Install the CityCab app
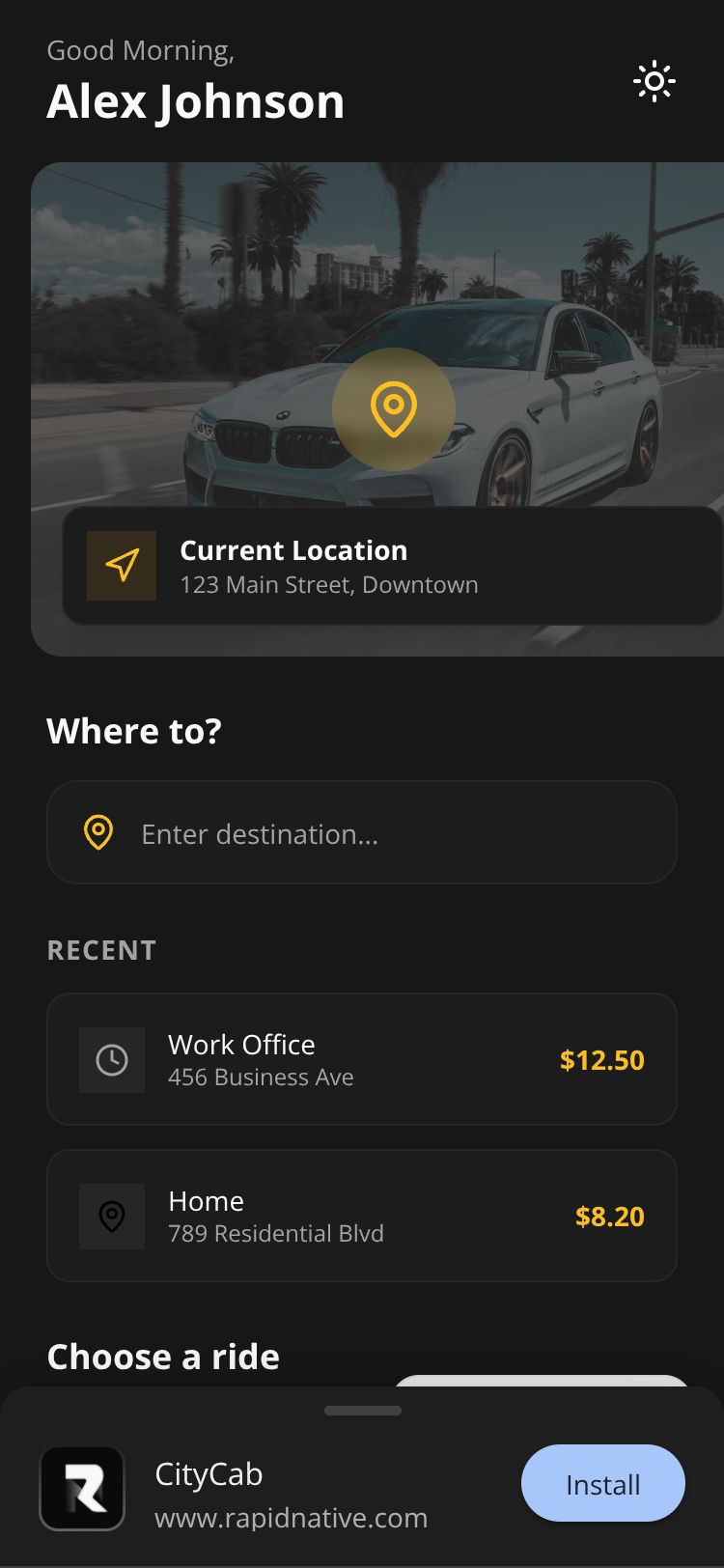 click(602, 1483)
